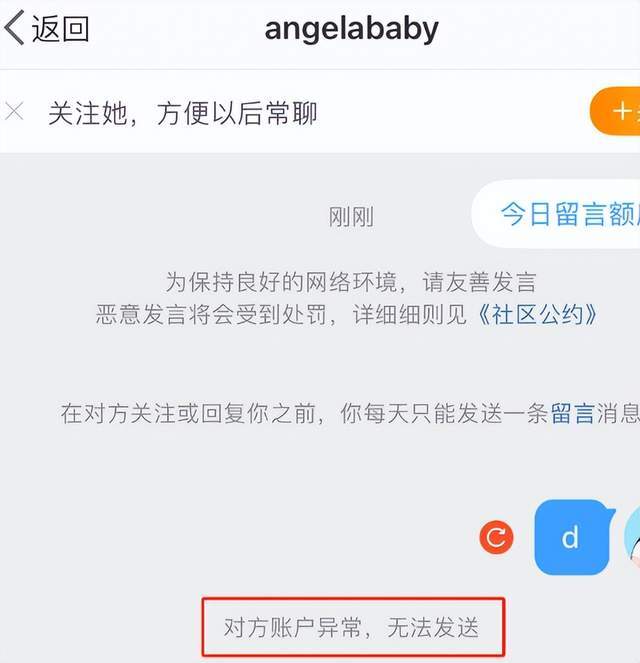Open your profile avatar beside the message
The width and height of the screenshot is (640, 663).
632,538
